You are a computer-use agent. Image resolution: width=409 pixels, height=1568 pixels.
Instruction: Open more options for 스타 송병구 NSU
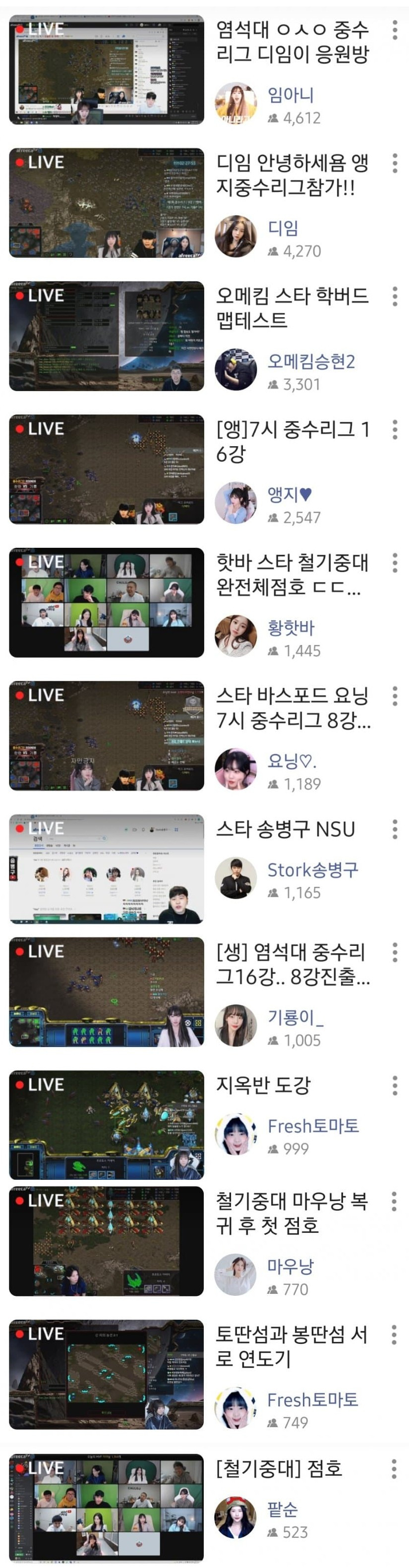click(395, 829)
